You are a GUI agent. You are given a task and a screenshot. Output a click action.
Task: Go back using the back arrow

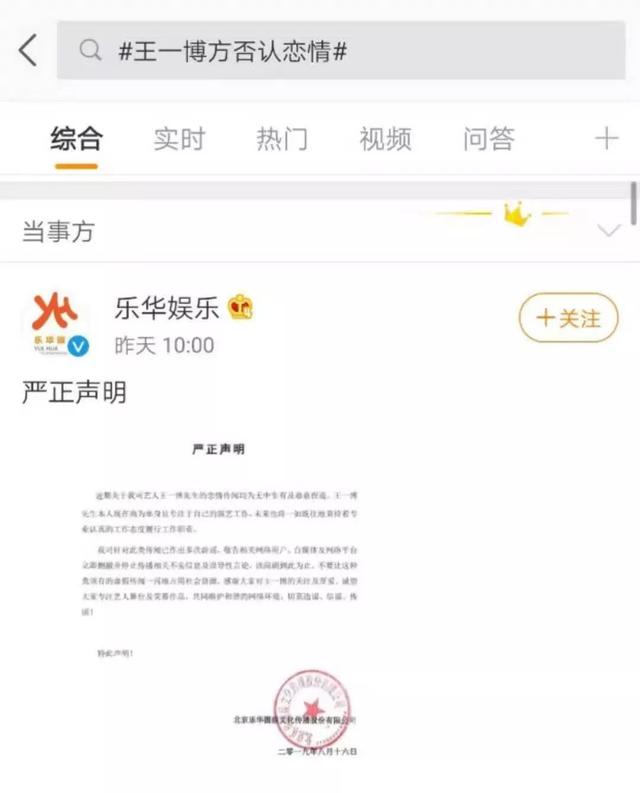(28, 50)
